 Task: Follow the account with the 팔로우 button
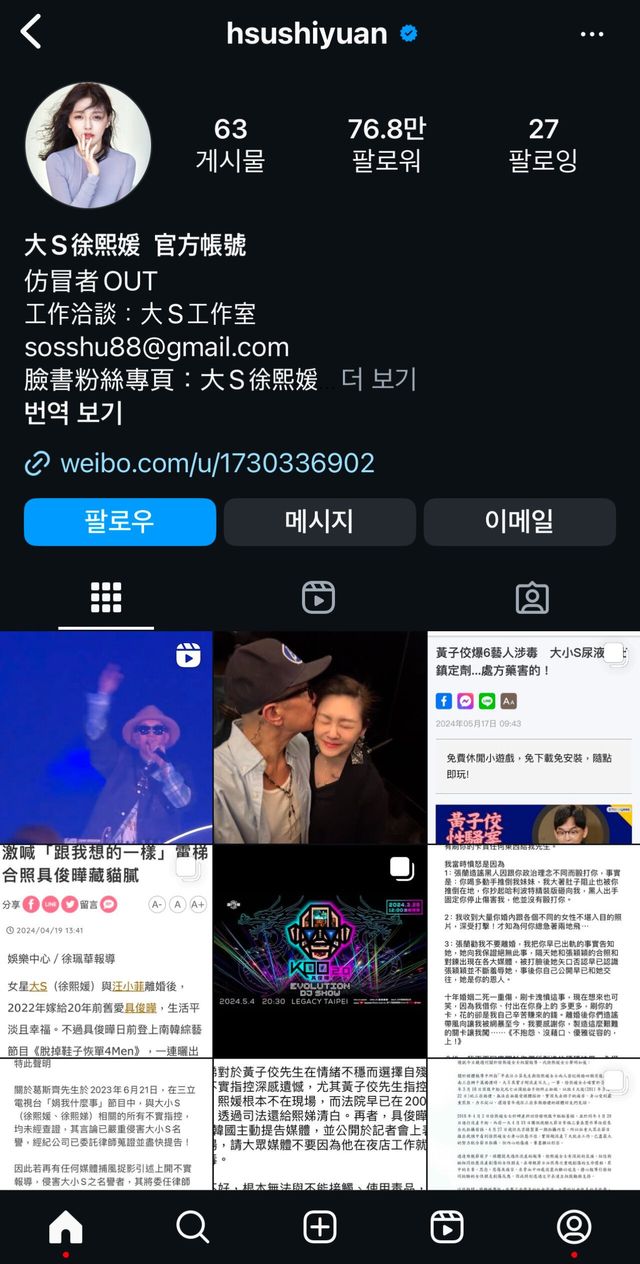(x=120, y=522)
